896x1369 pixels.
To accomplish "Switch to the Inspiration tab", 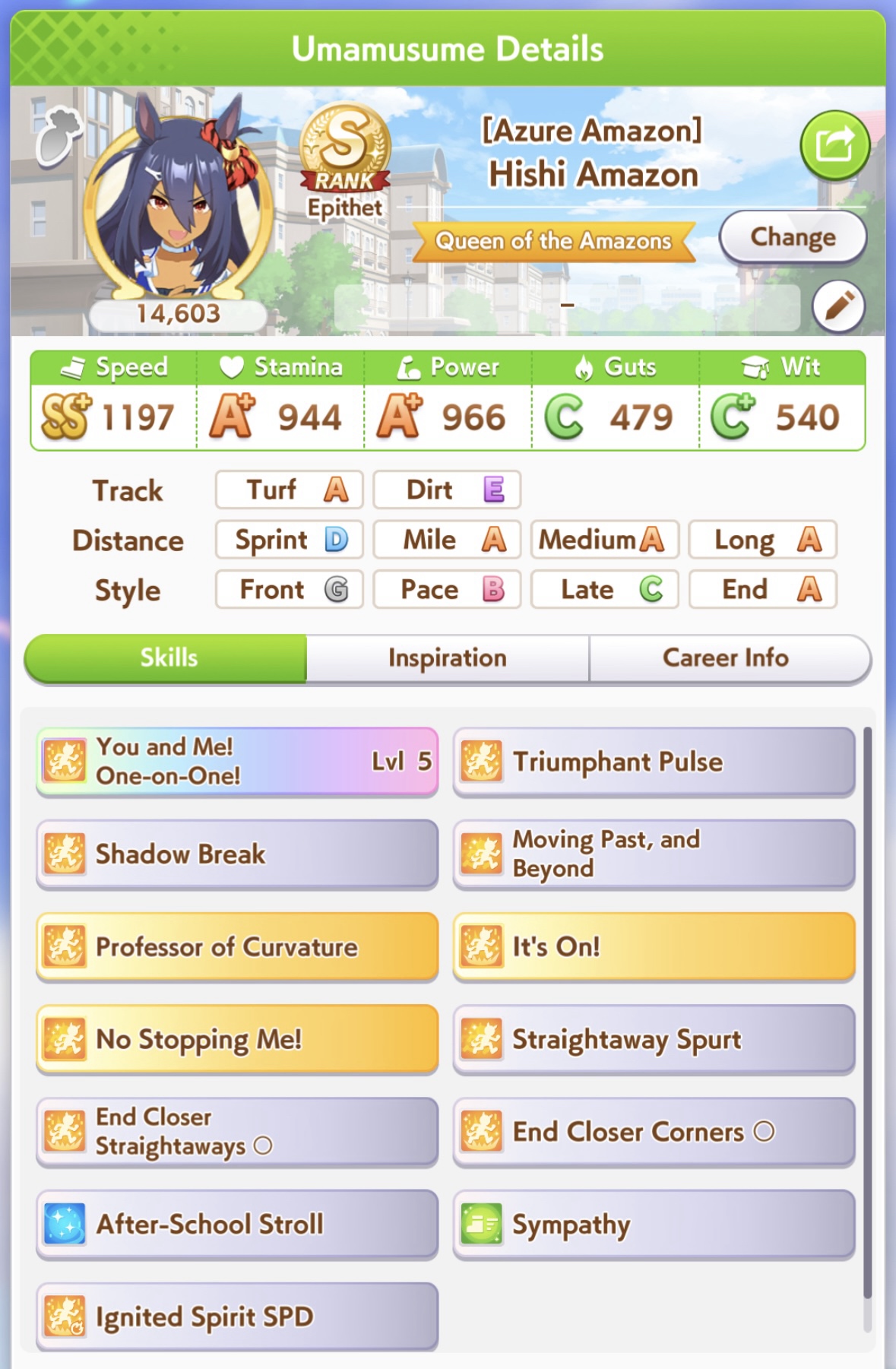I will point(447,658).
